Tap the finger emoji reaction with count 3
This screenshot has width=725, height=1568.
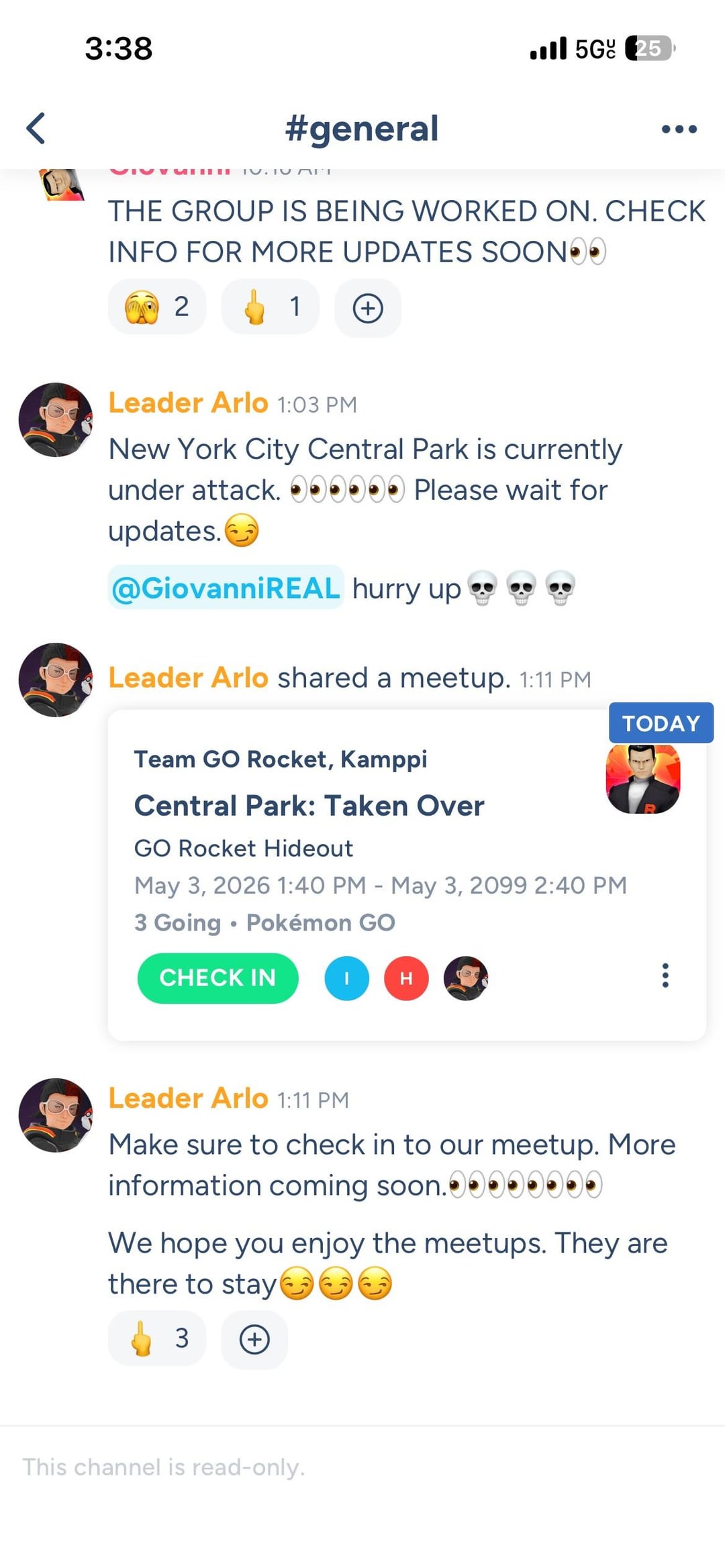157,1339
